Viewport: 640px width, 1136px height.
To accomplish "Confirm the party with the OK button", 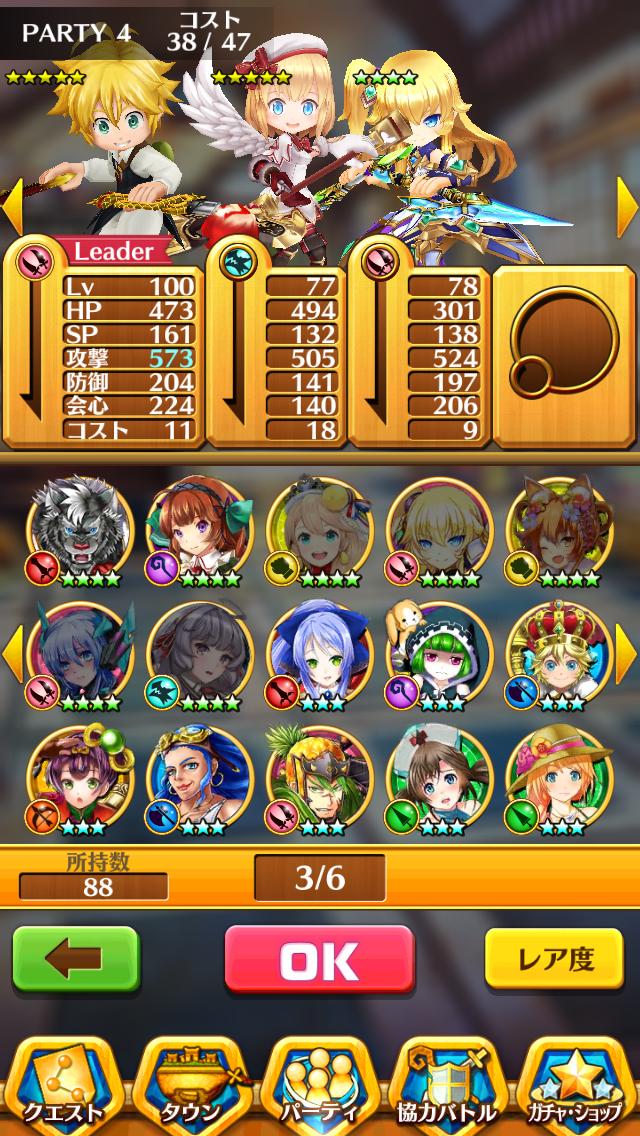I will pos(320,958).
